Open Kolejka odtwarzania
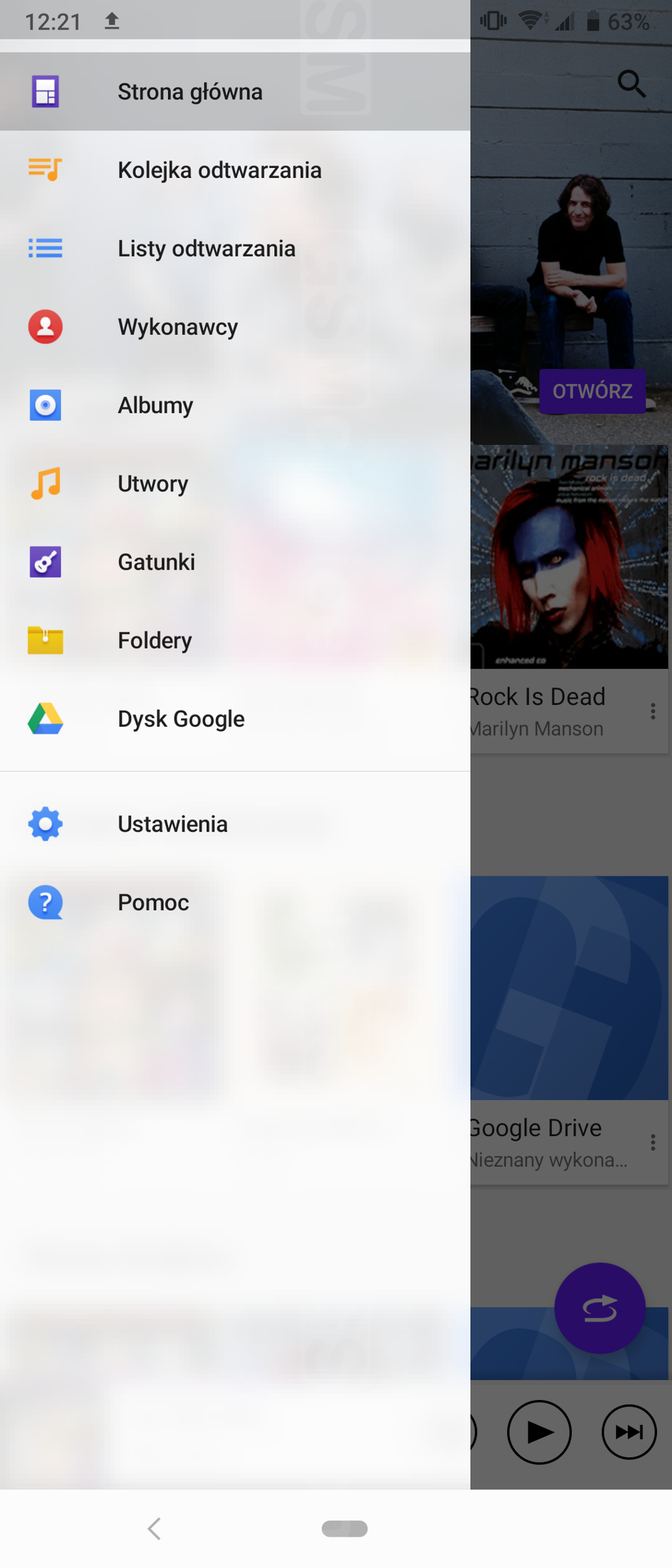Screen dimensions: 672x1568 tap(219, 170)
